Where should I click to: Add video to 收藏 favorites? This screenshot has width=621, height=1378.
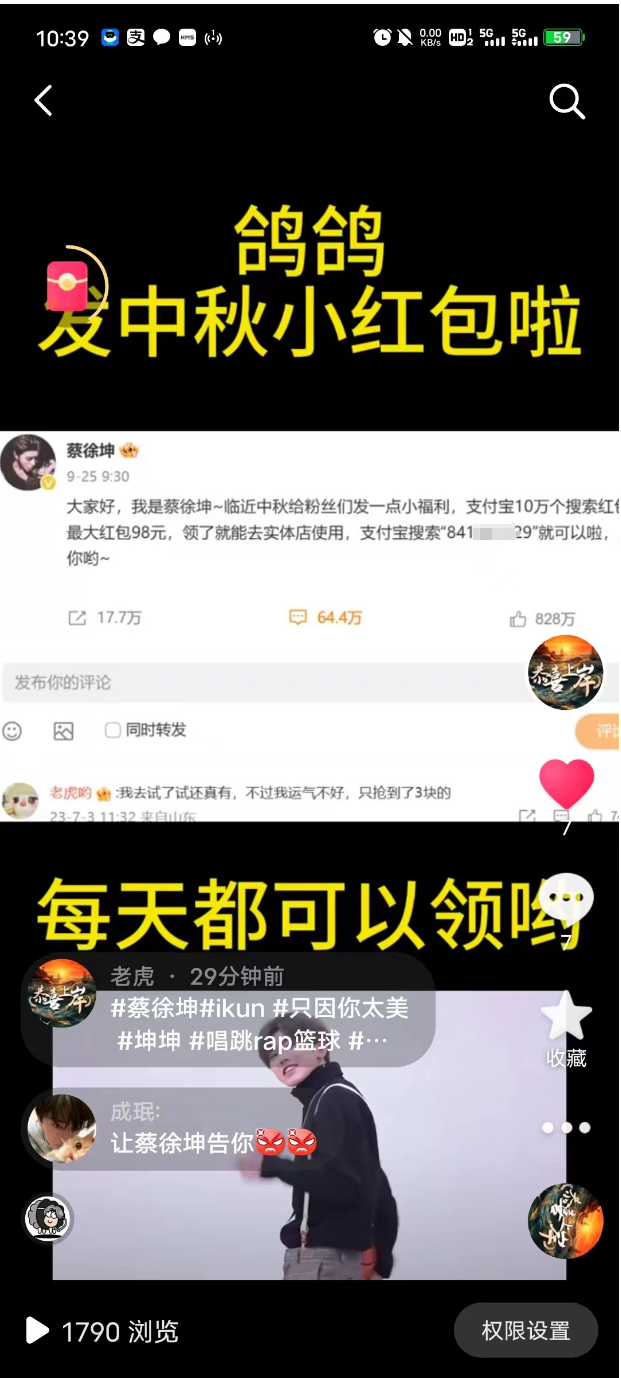(566, 1018)
